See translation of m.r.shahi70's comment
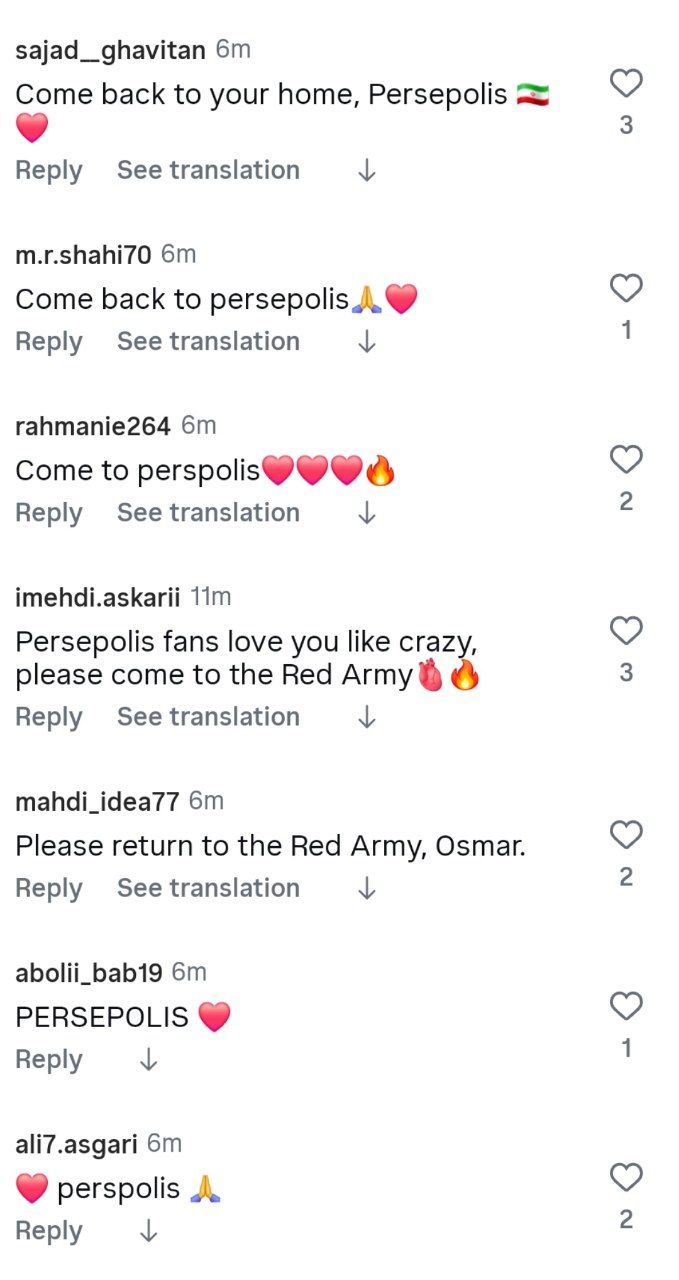This screenshot has width=679, height=1280. (x=208, y=342)
